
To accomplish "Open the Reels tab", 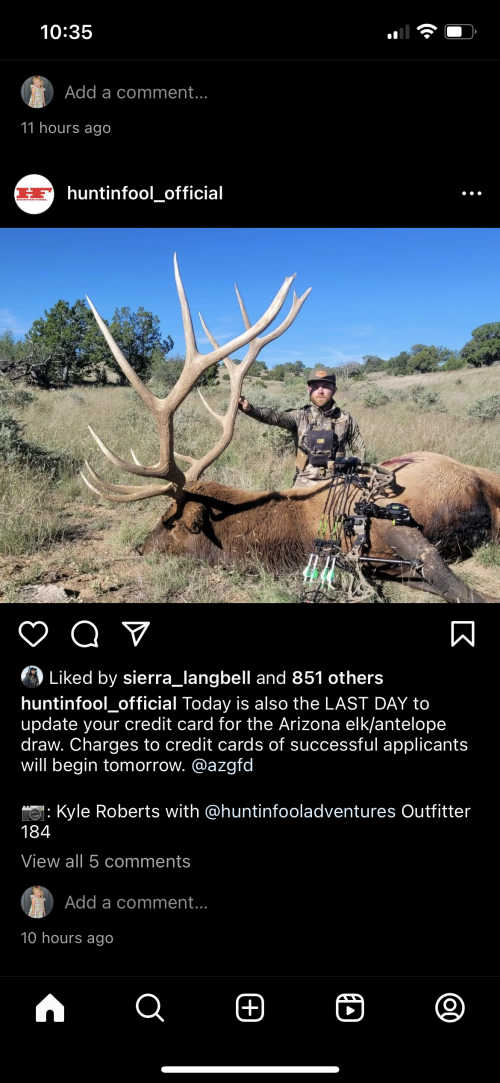I will pyautogui.click(x=350, y=1008).
